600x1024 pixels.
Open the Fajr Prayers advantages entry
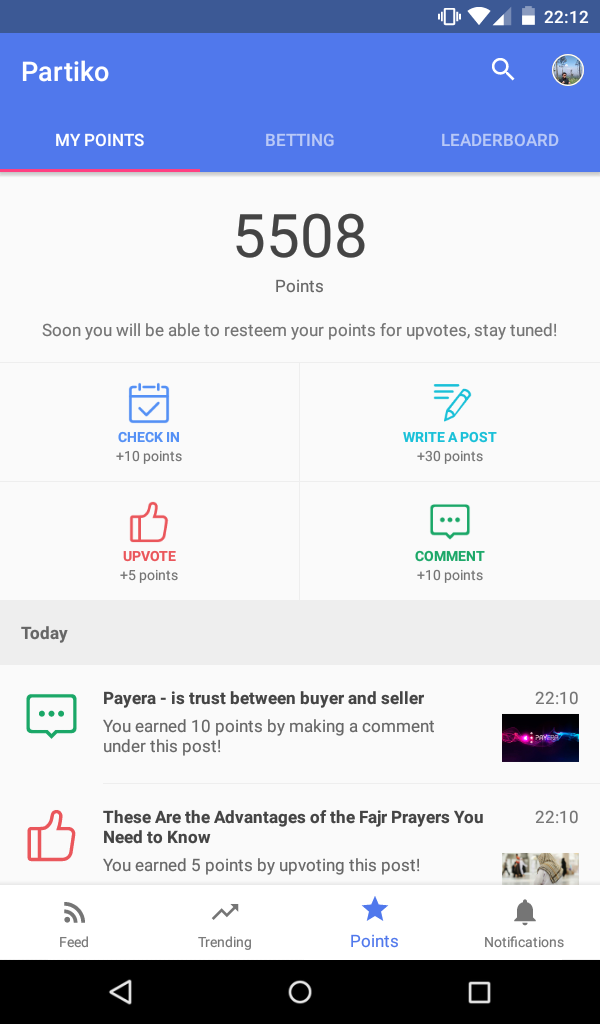300,838
